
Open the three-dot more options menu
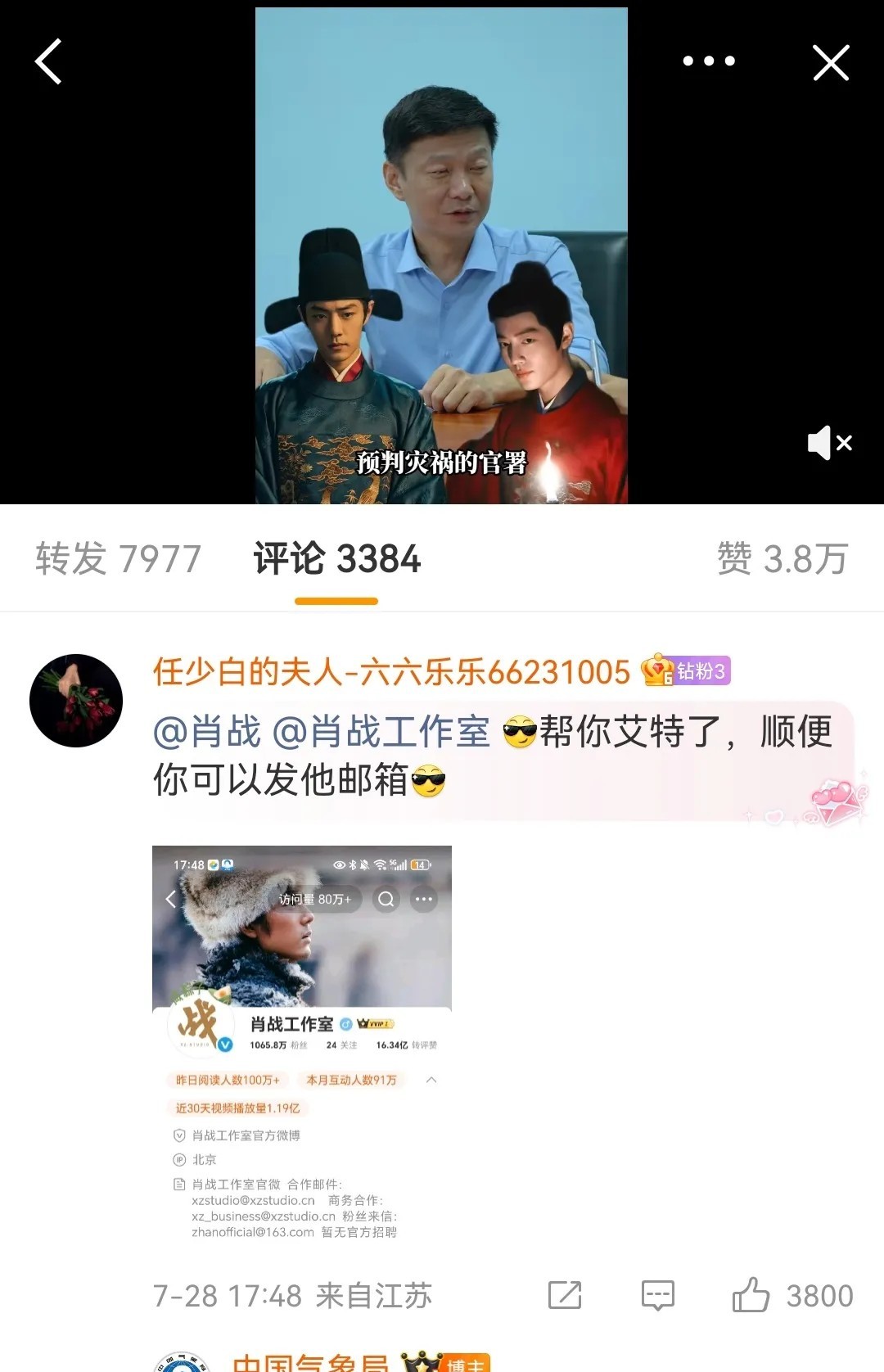click(709, 61)
